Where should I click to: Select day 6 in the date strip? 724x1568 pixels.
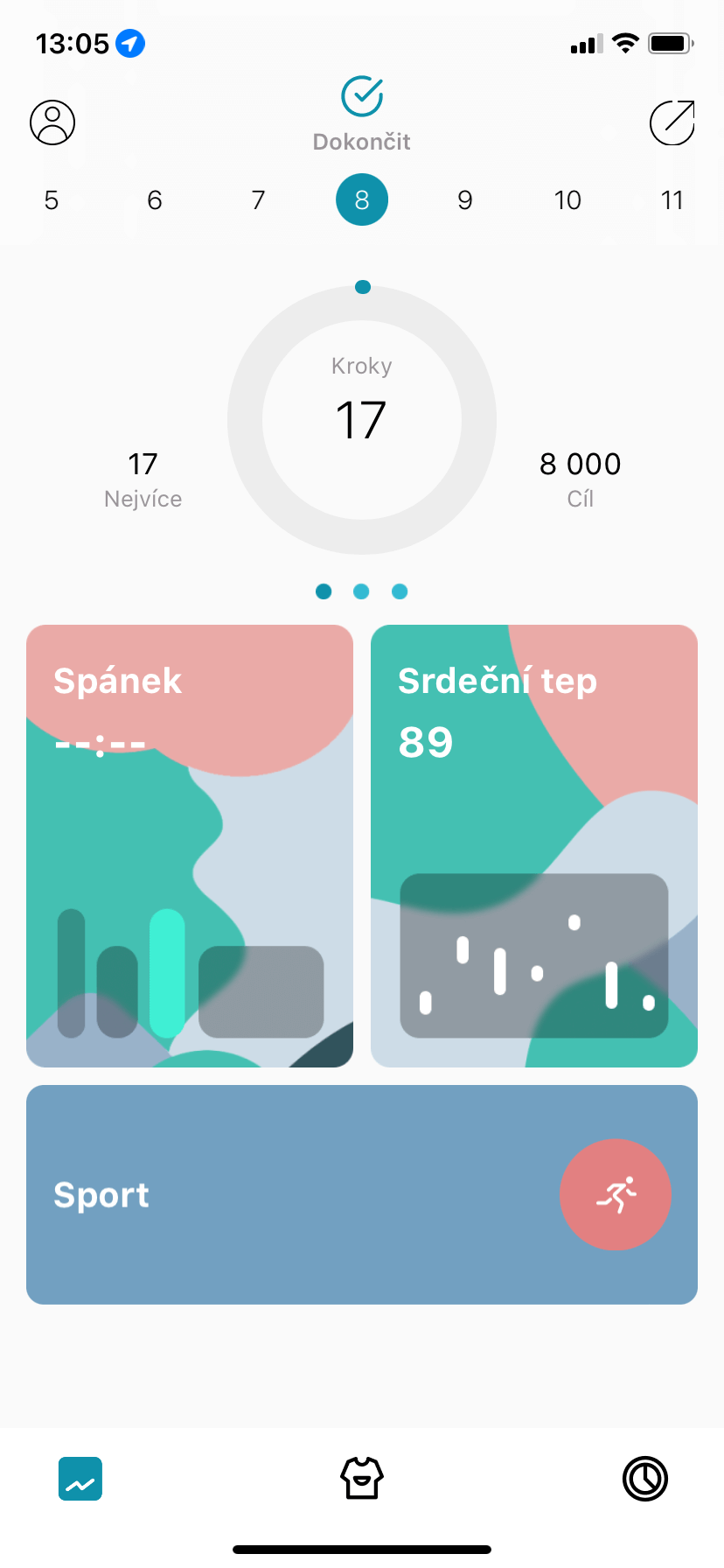point(155,200)
